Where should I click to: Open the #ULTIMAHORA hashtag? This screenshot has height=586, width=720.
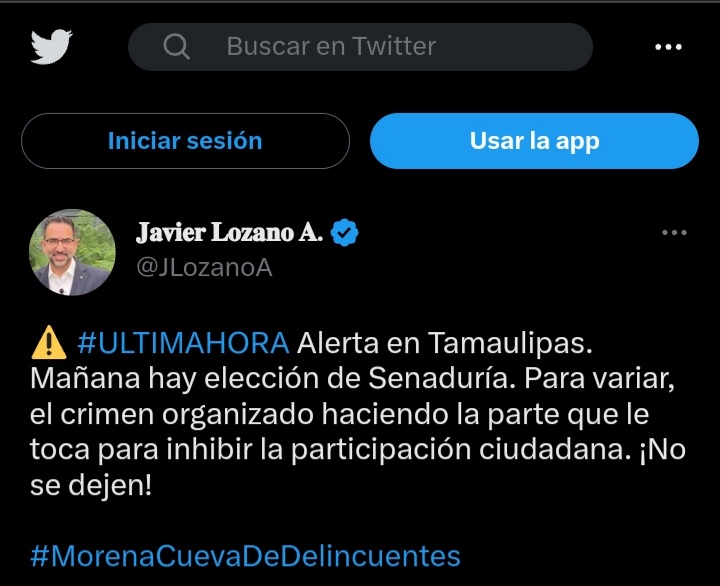tap(183, 342)
